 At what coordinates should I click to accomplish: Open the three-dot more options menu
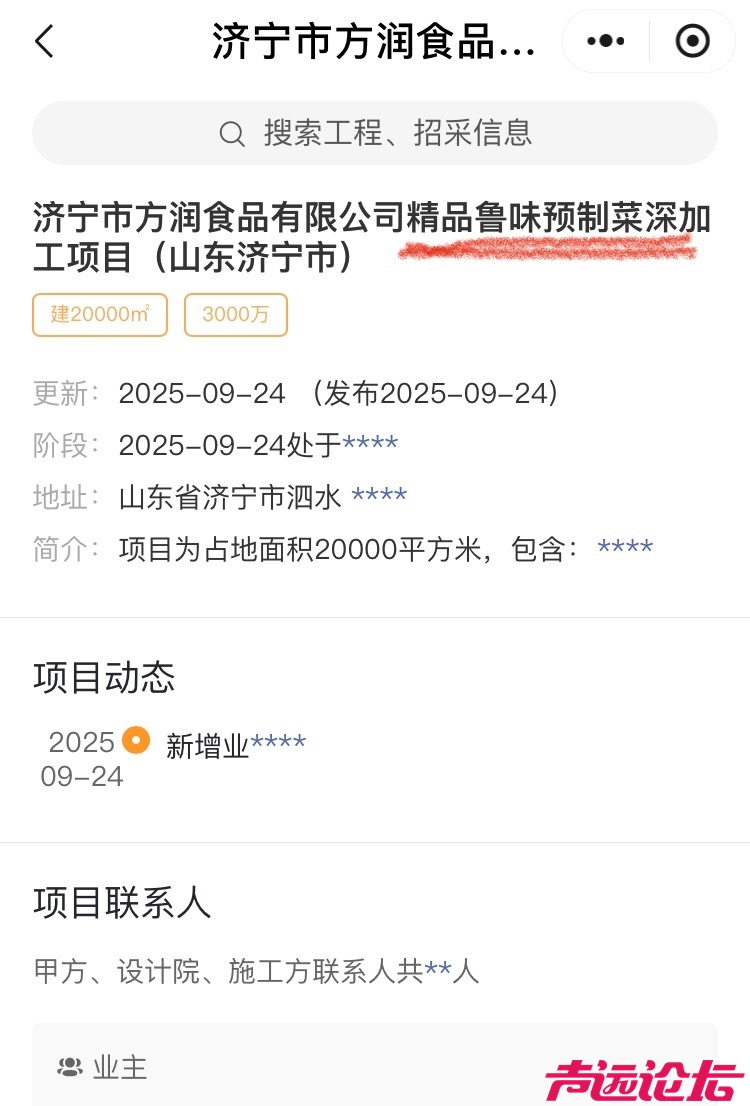[604, 41]
